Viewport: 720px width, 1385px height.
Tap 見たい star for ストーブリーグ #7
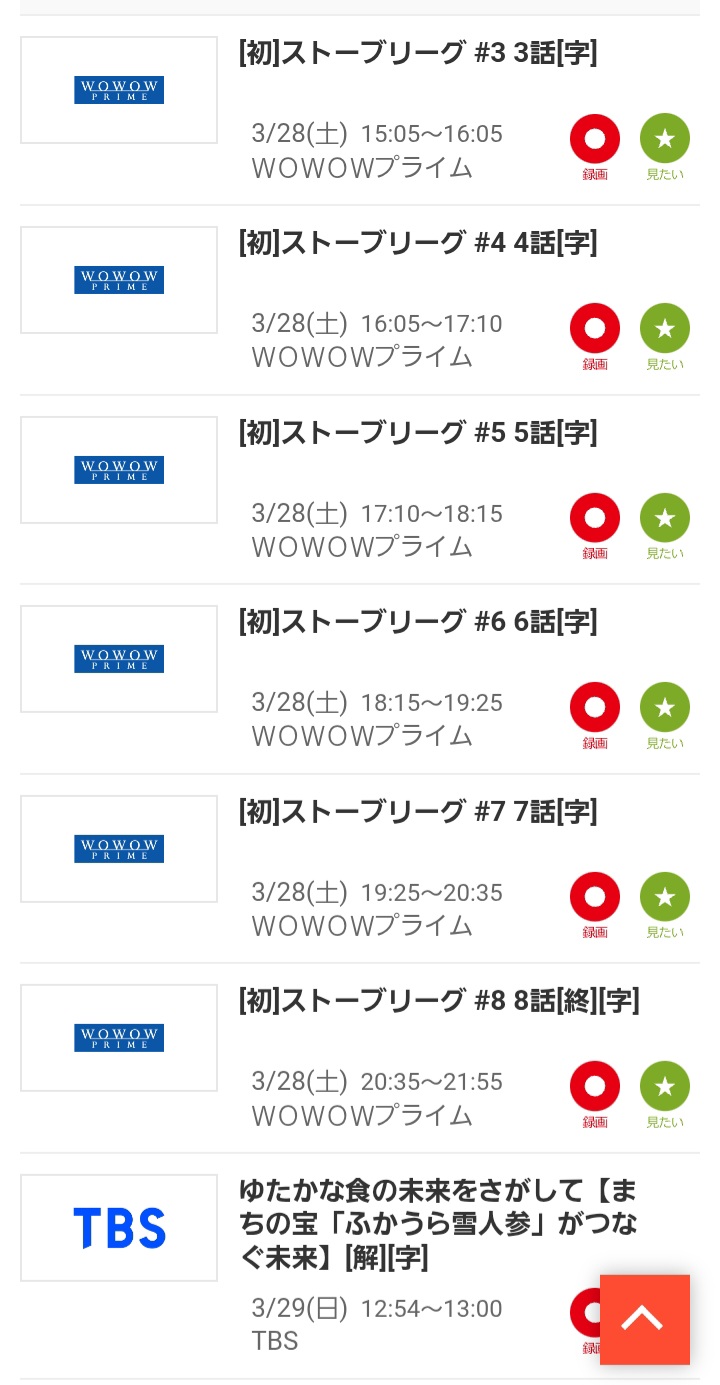click(x=665, y=897)
